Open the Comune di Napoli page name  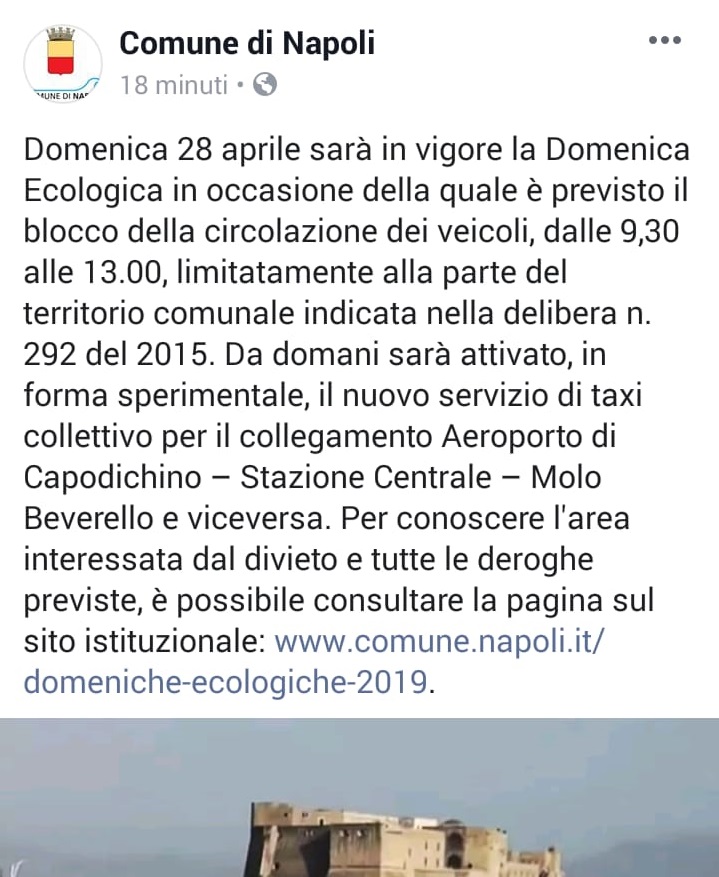(247, 42)
